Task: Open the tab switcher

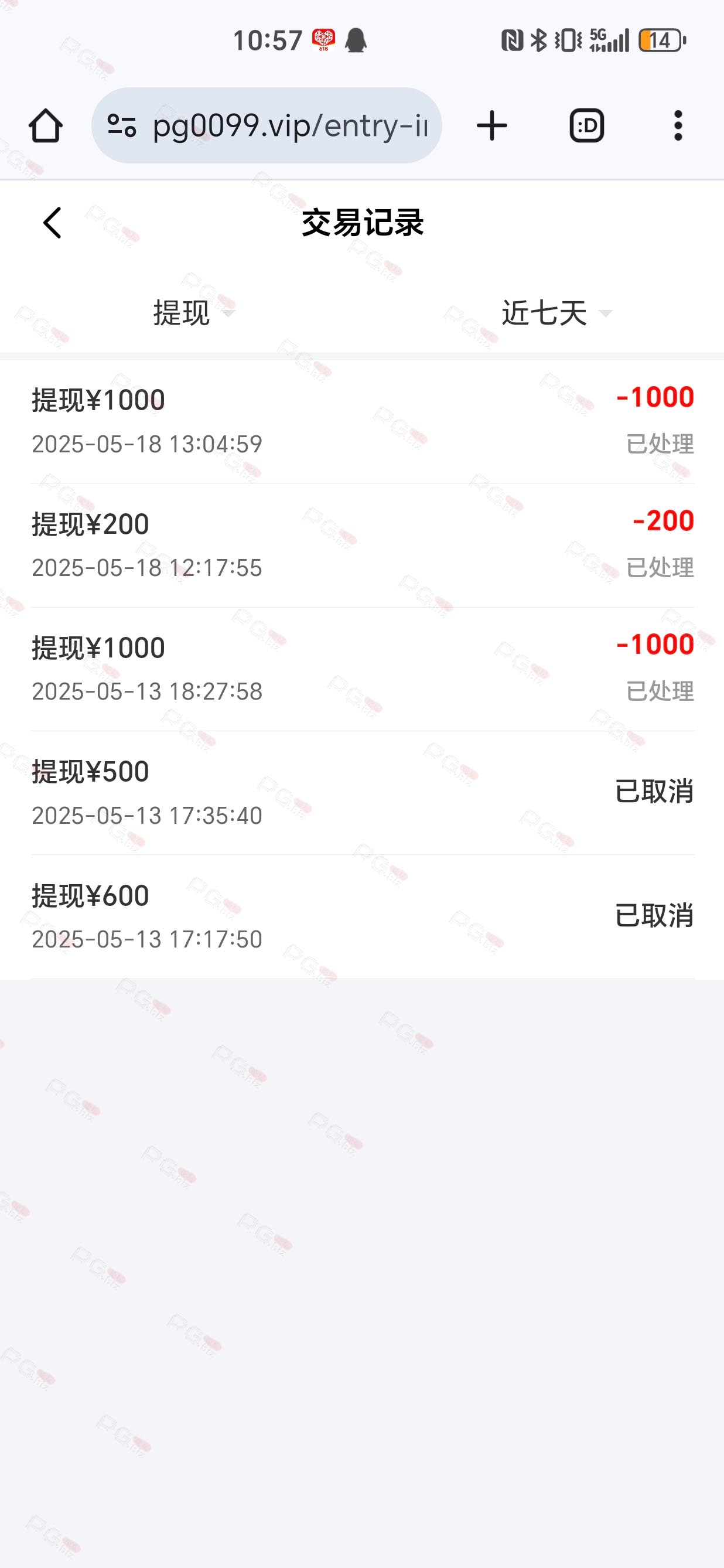Action: tap(586, 125)
